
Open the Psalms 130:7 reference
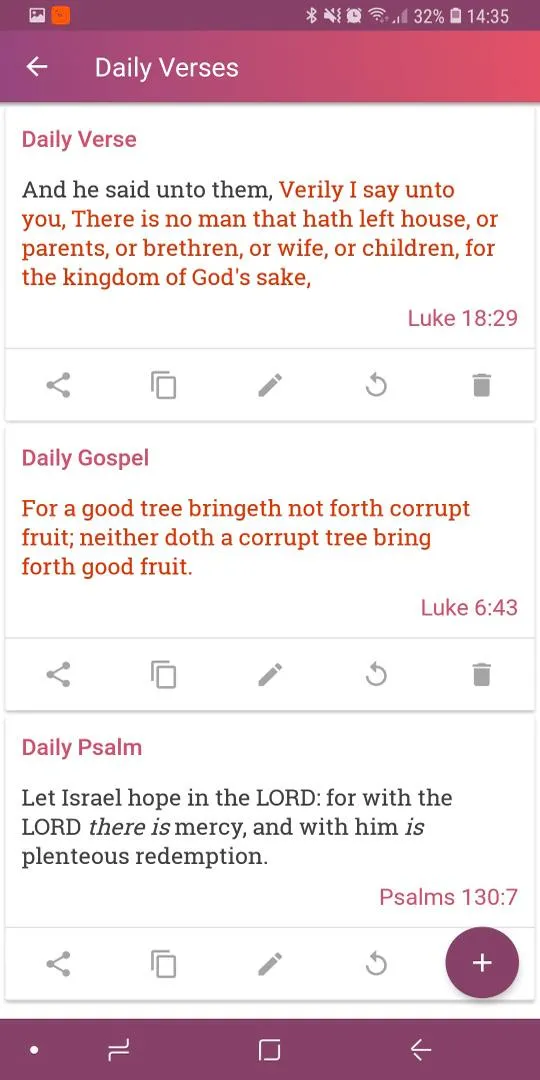[448, 897]
